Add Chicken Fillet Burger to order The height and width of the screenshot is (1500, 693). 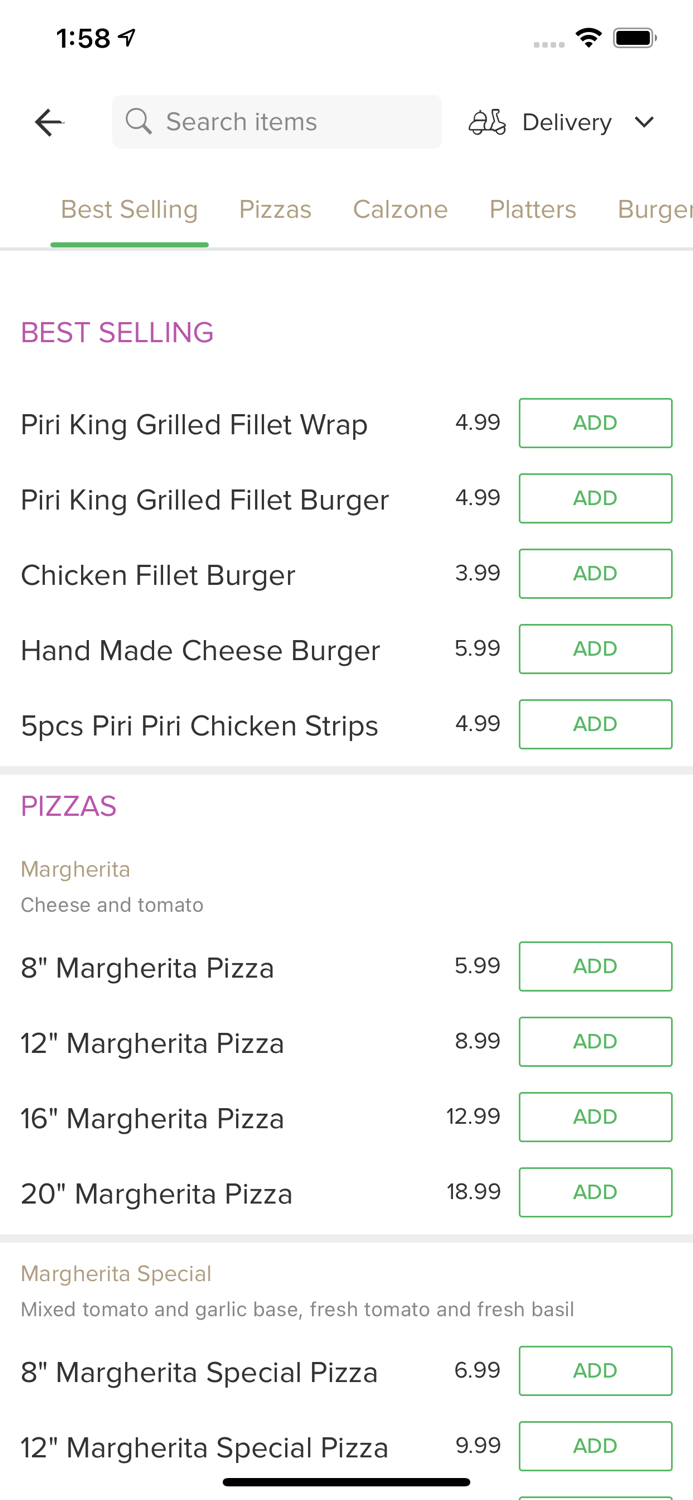(x=595, y=573)
